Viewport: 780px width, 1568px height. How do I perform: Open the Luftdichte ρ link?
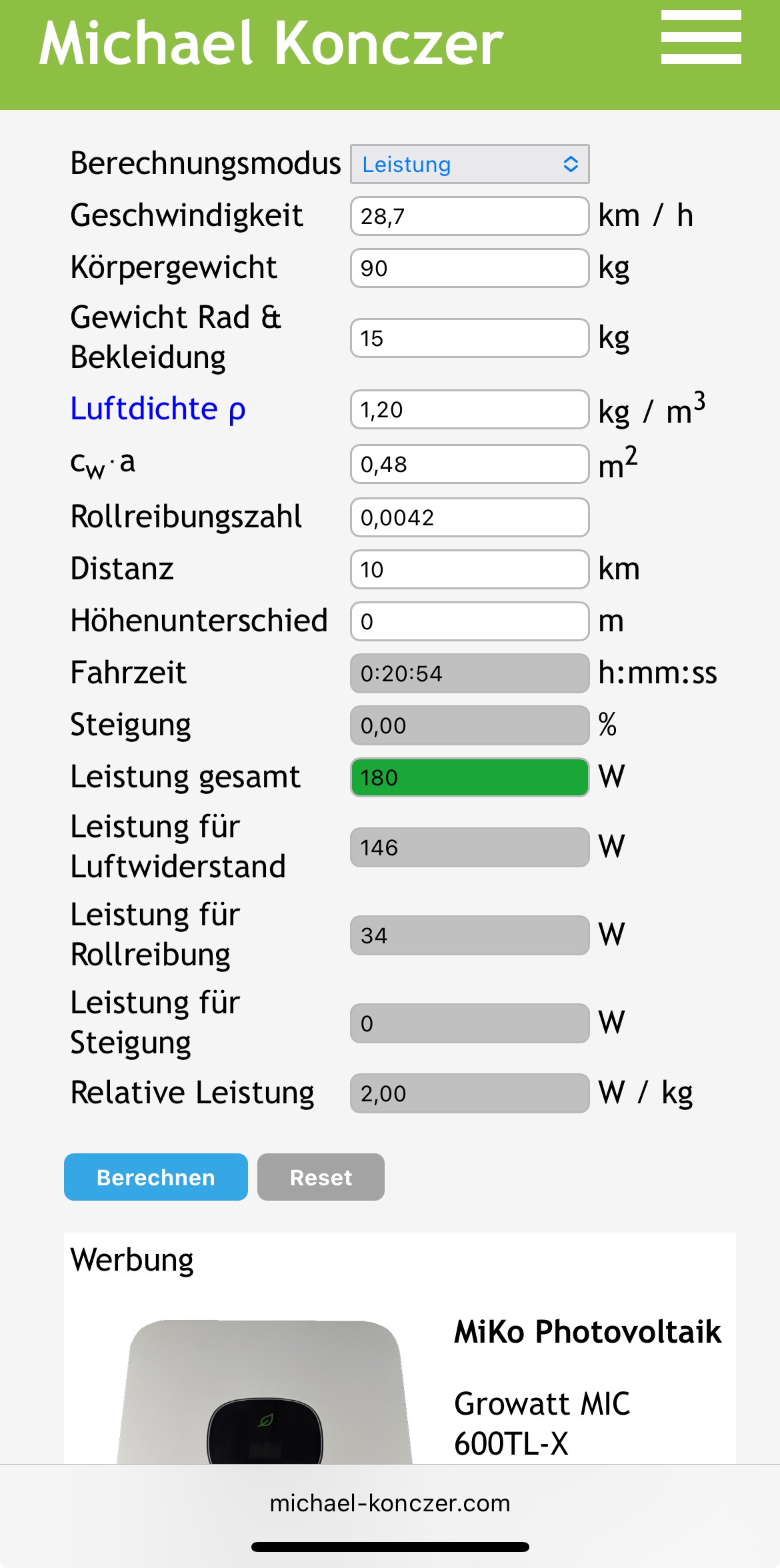(158, 409)
